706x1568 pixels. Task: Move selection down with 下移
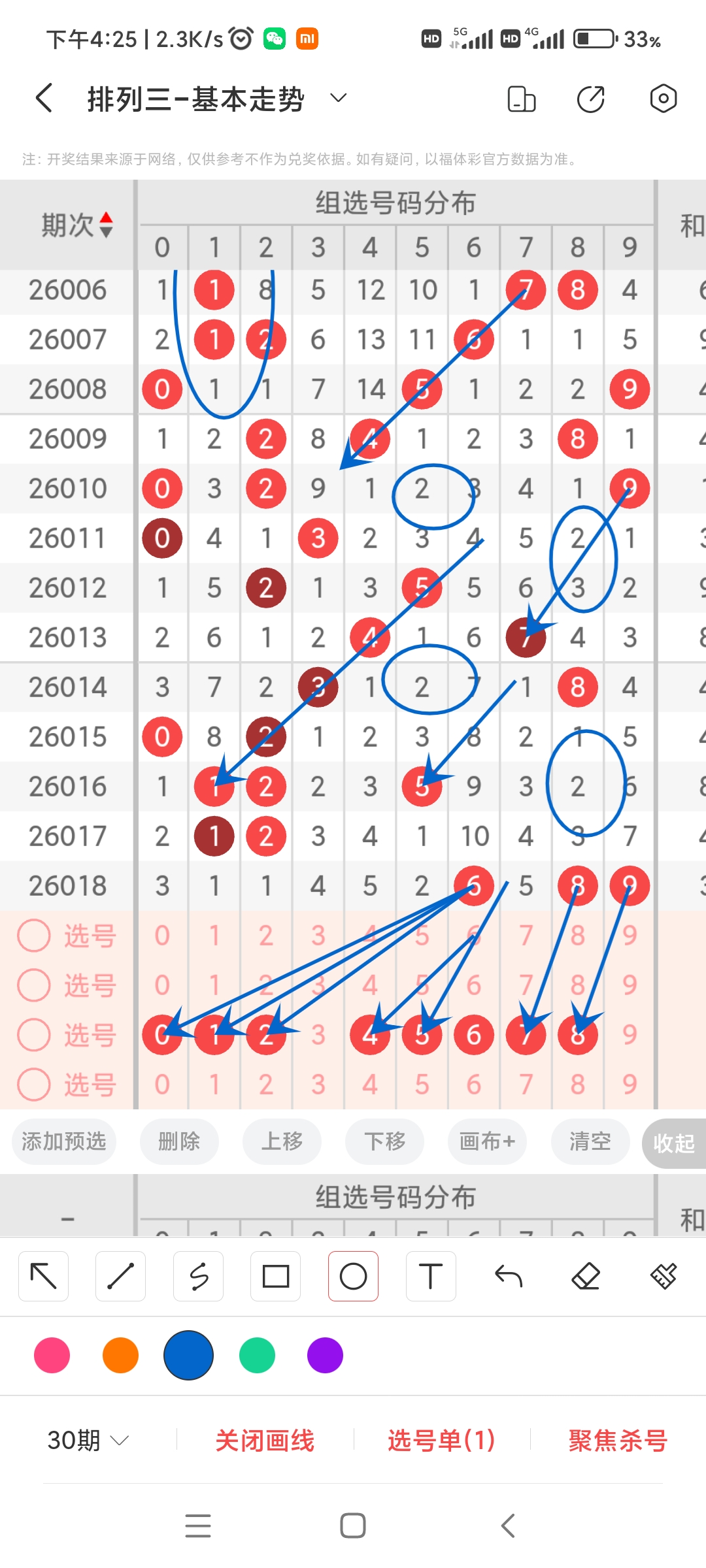click(x=384, y=1141)
